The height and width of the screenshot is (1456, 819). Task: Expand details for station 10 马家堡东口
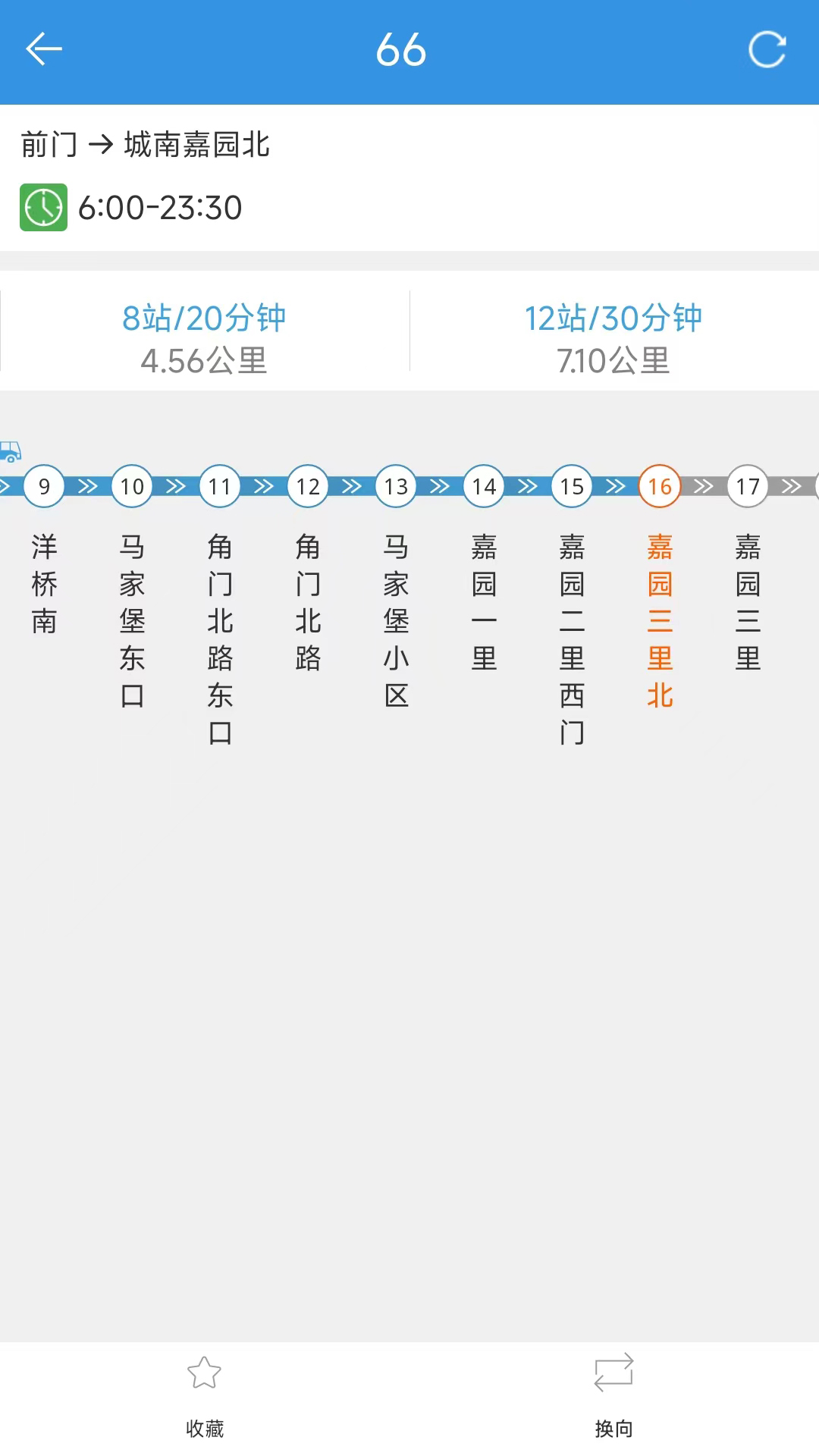[x=131, y=488]
